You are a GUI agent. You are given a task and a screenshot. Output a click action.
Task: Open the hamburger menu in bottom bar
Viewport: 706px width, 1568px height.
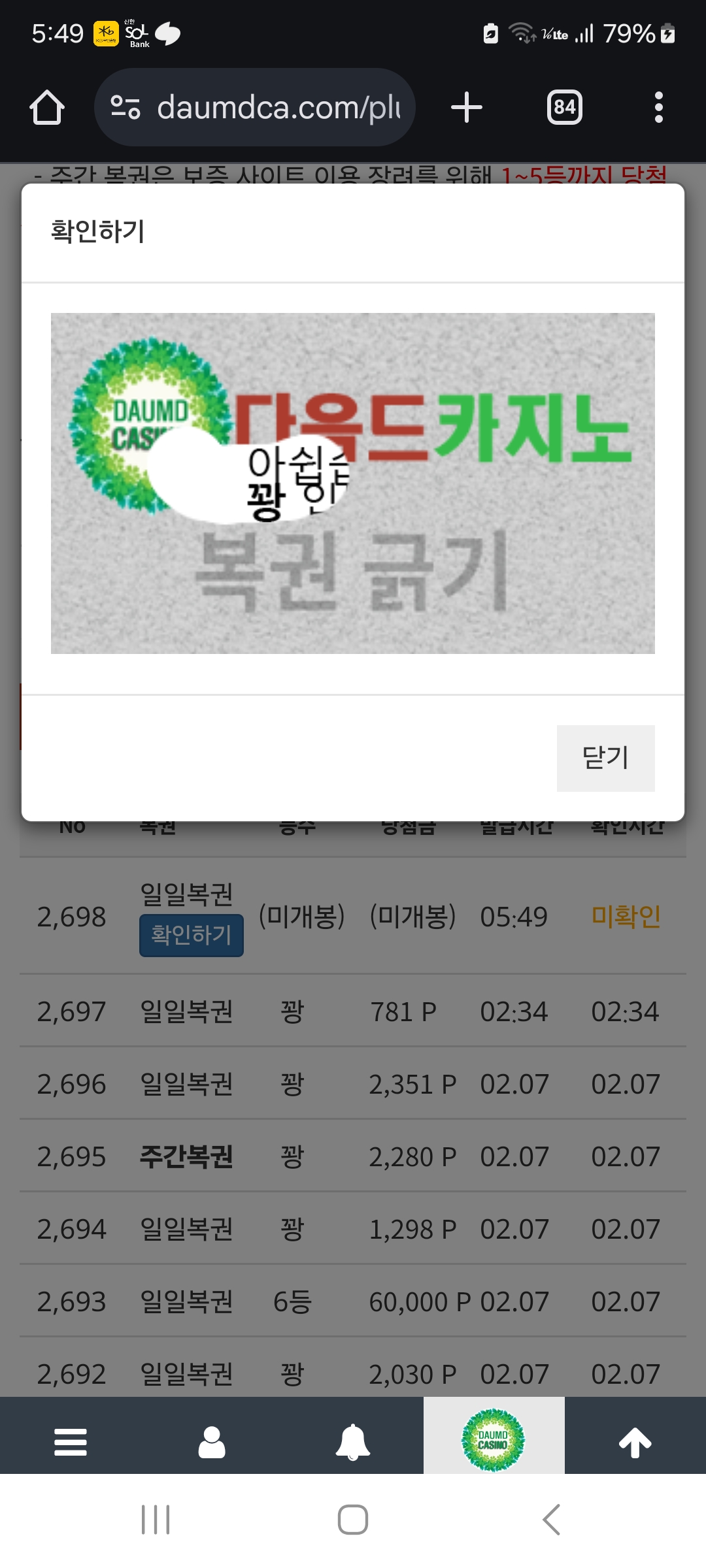(x=71, y=1441)
